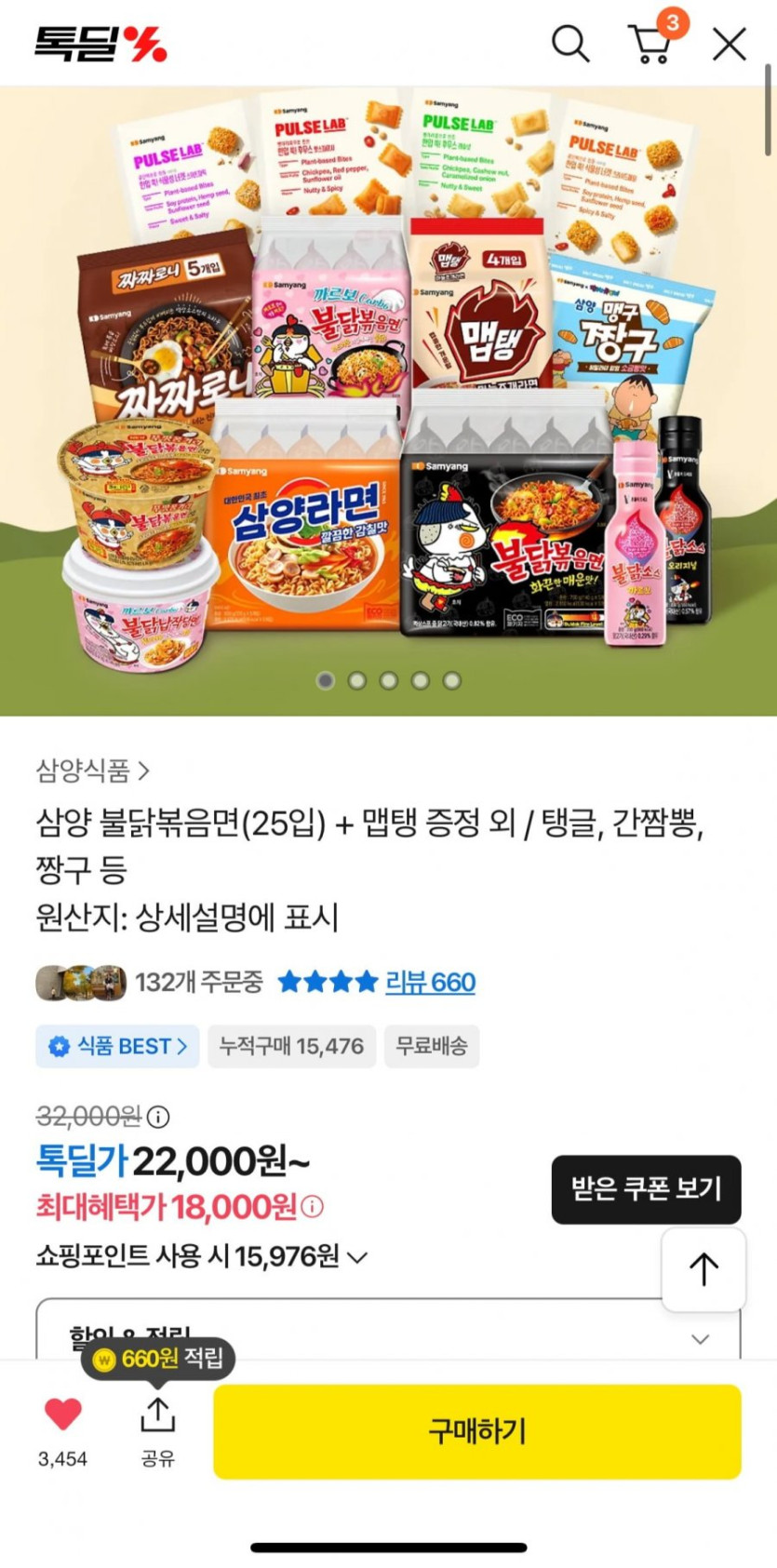The image size is (777, 1568).
Task: Show info for the 32,000원 original price
Action: point(159,1116)
